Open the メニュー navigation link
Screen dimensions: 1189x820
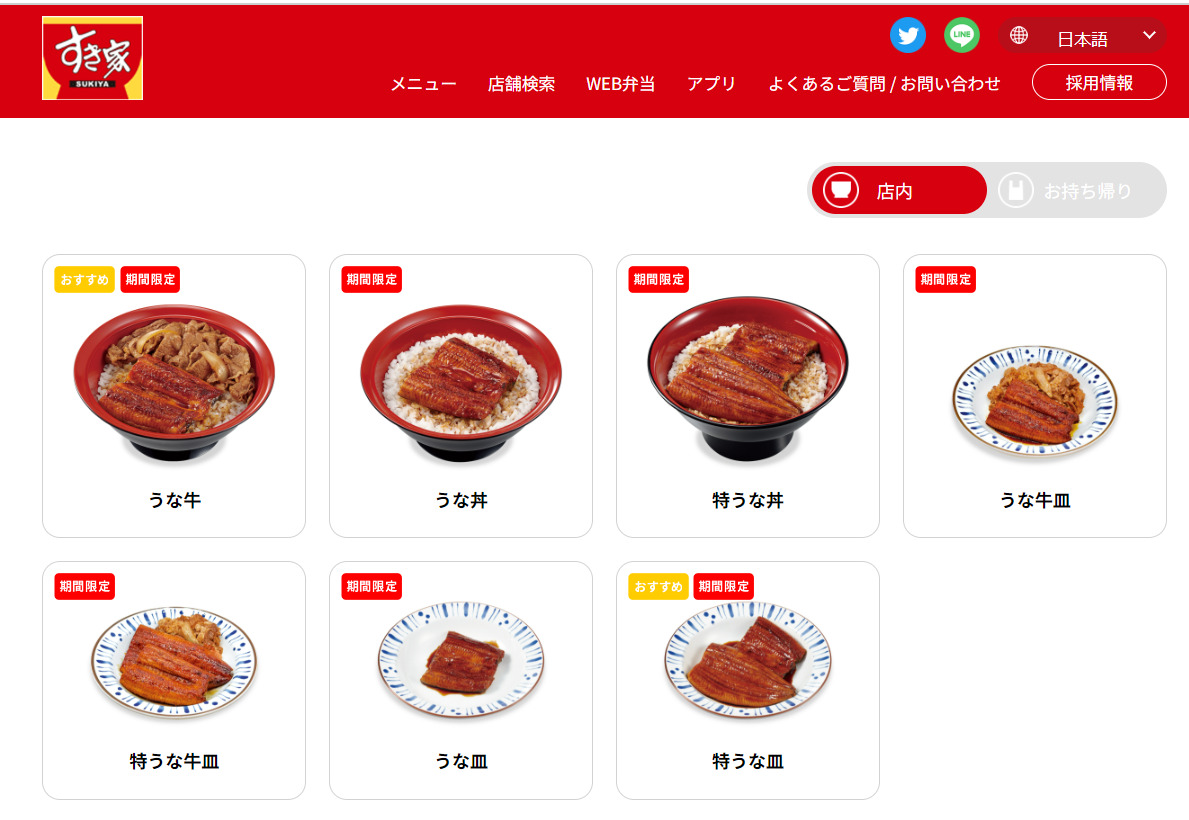coord(423,84)
